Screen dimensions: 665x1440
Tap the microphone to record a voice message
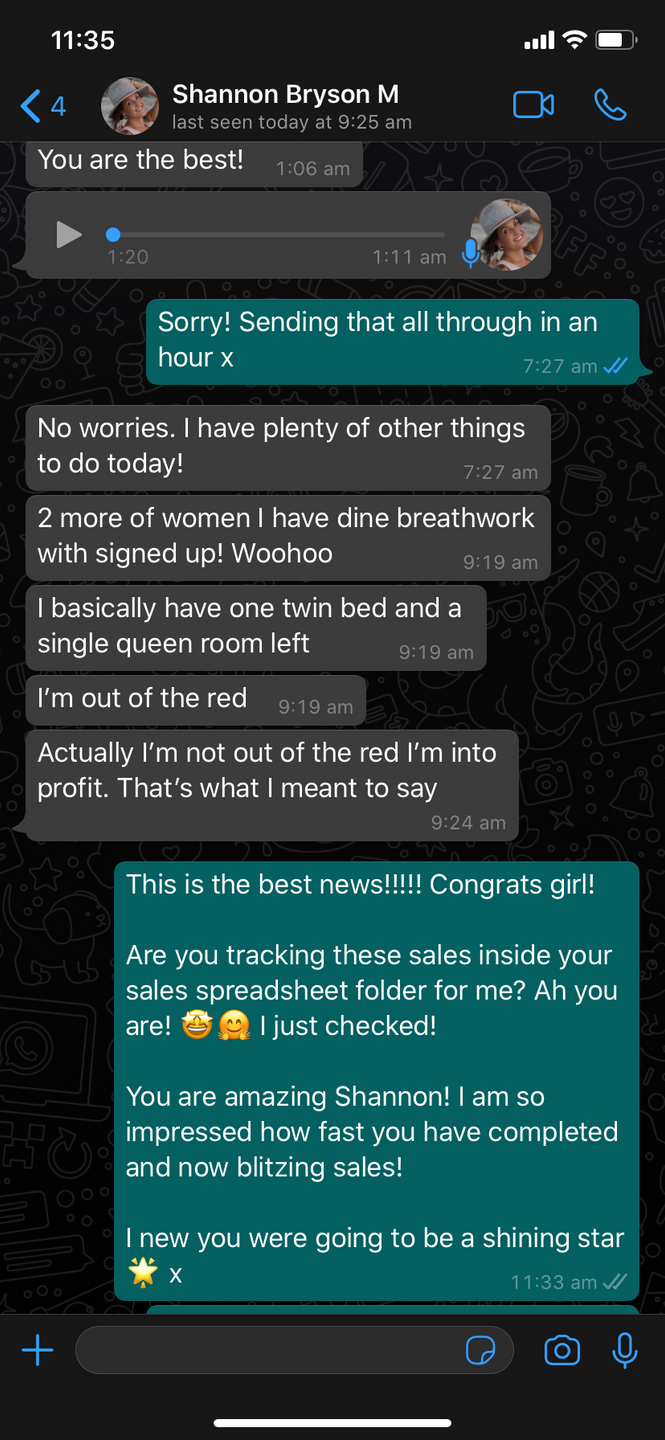[625, 1351]
